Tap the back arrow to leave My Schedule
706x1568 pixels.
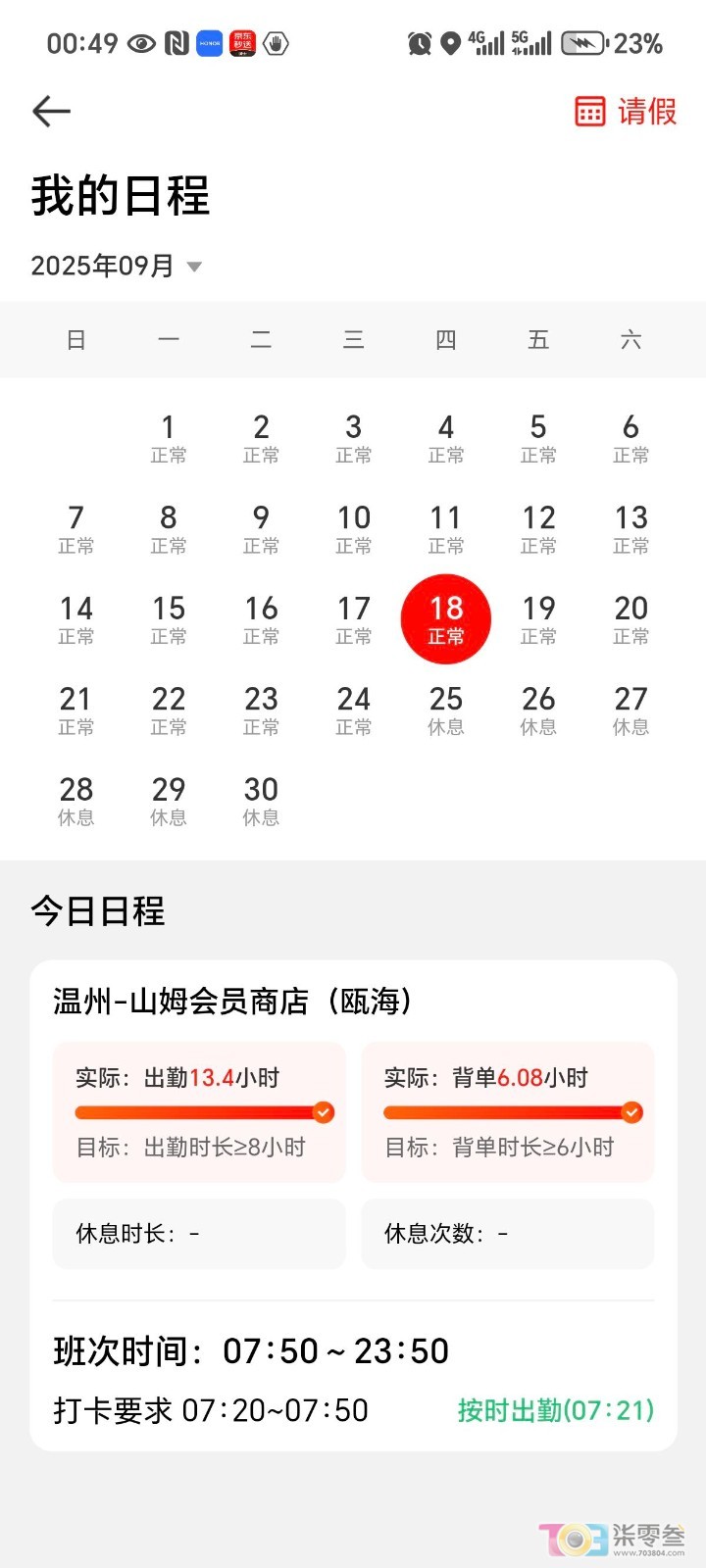50,112
